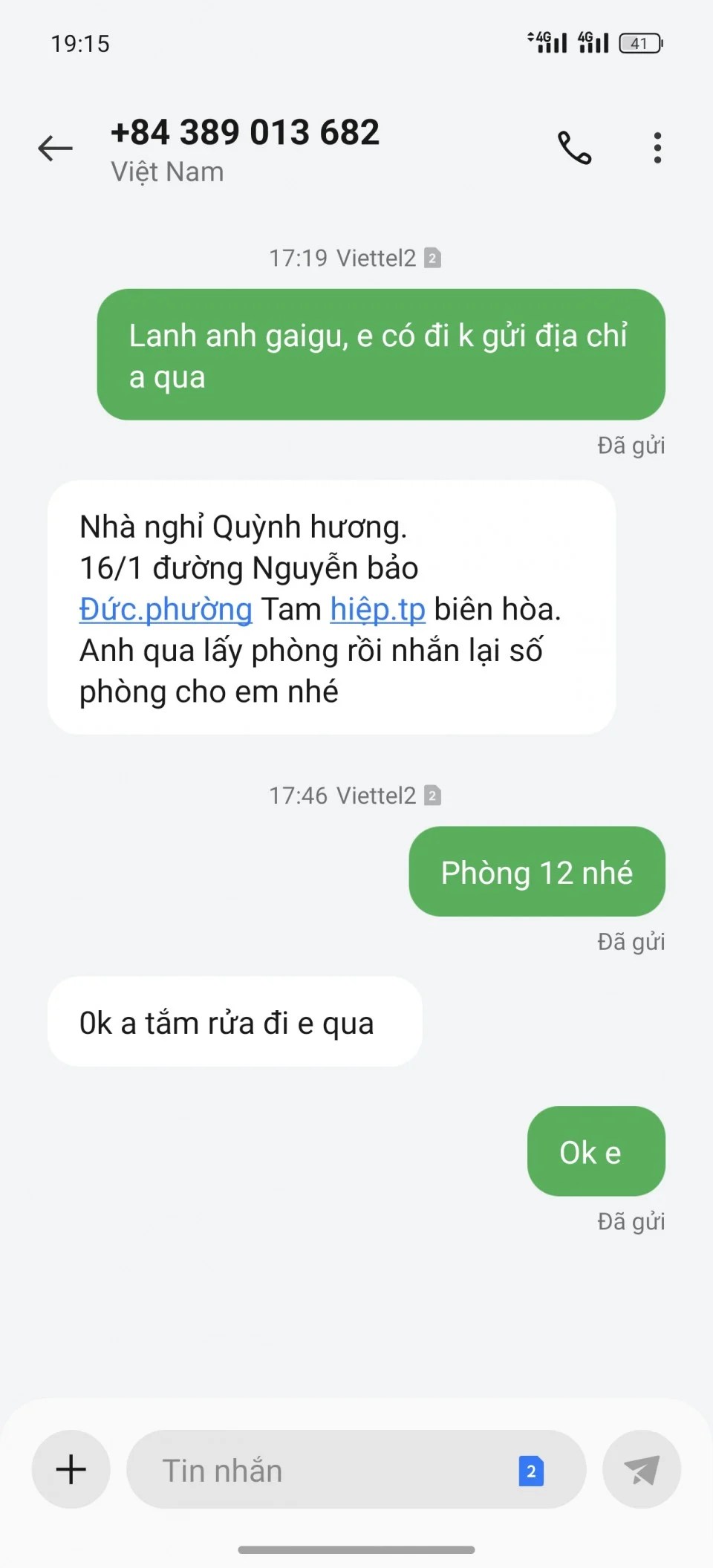Switch SIM card using the SIM 2 icon

click(x=531, y=1471)
